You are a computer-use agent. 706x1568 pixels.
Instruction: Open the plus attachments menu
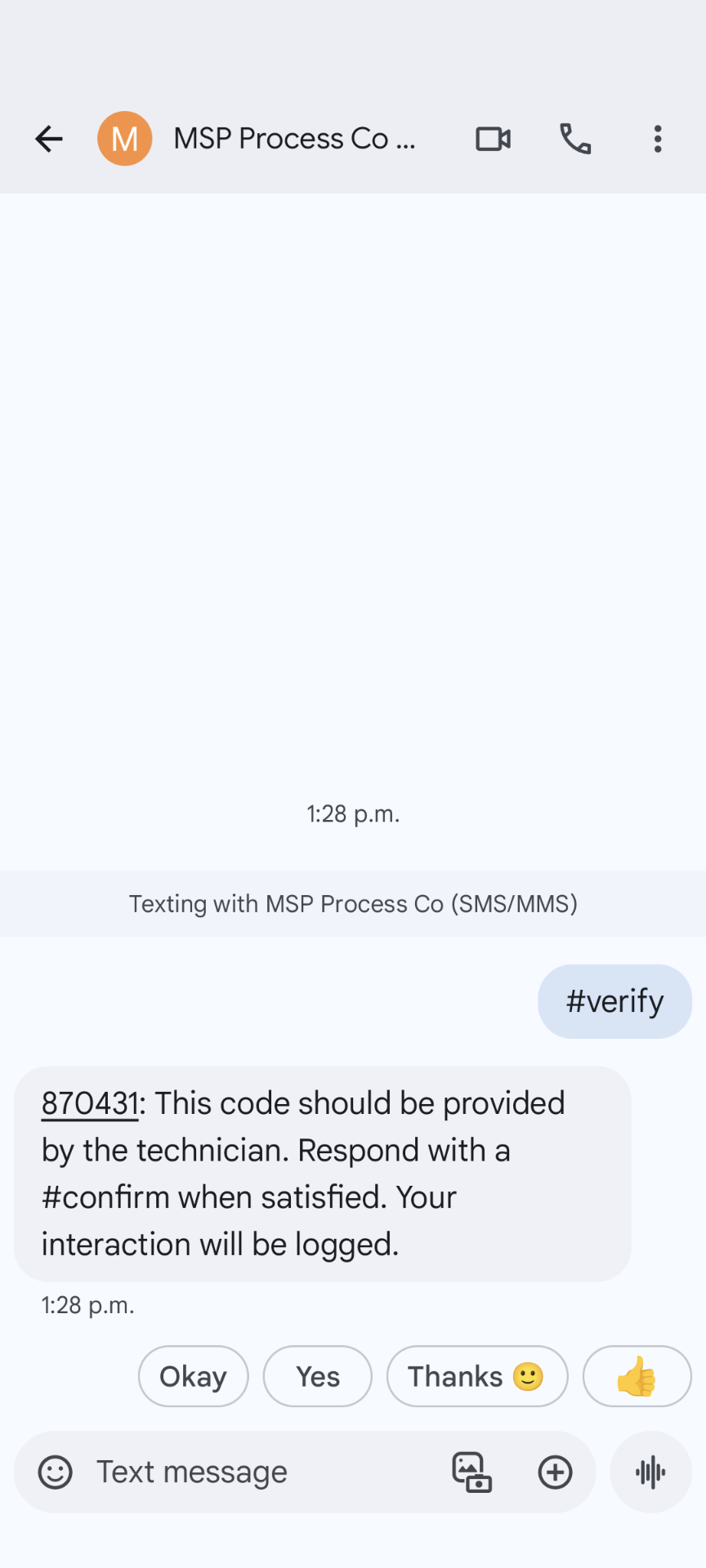pos(555,1472)
